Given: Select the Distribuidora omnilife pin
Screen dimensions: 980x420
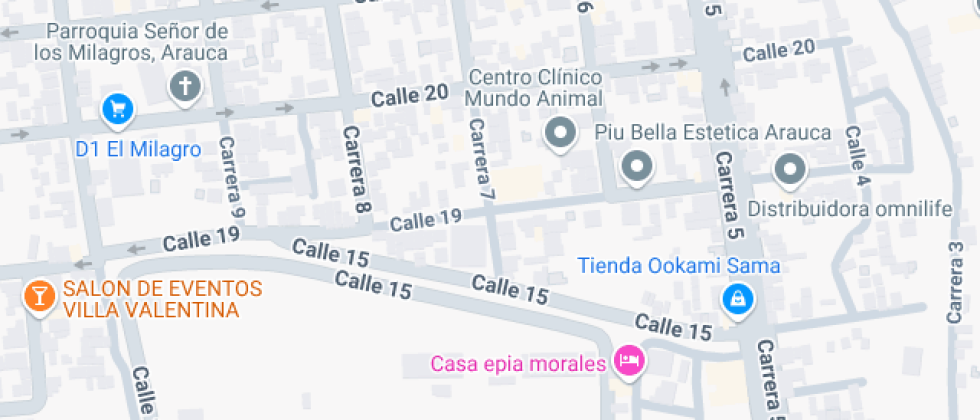Looking at the screenshot, I should [x=790, y=170].
